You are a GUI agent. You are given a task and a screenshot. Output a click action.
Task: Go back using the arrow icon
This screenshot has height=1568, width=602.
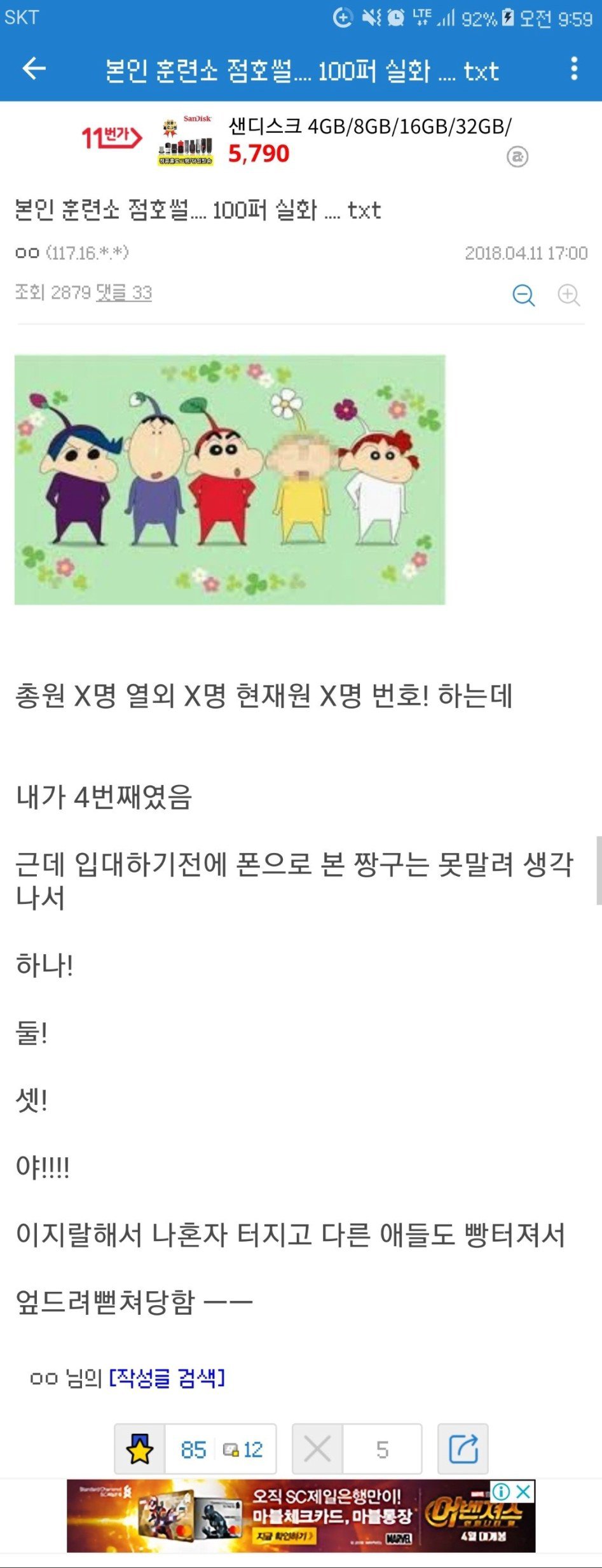(34, 69)
